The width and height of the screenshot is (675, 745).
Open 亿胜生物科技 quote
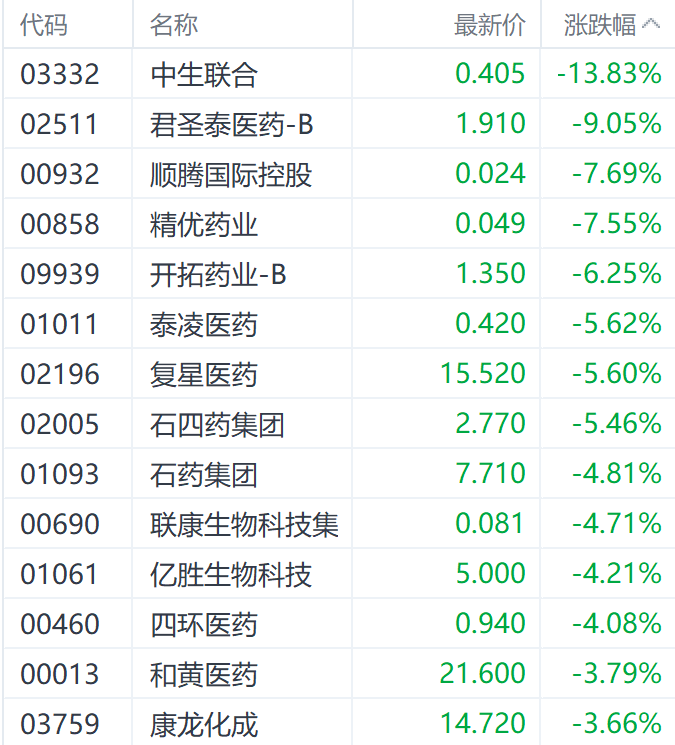tap(339, 573)
